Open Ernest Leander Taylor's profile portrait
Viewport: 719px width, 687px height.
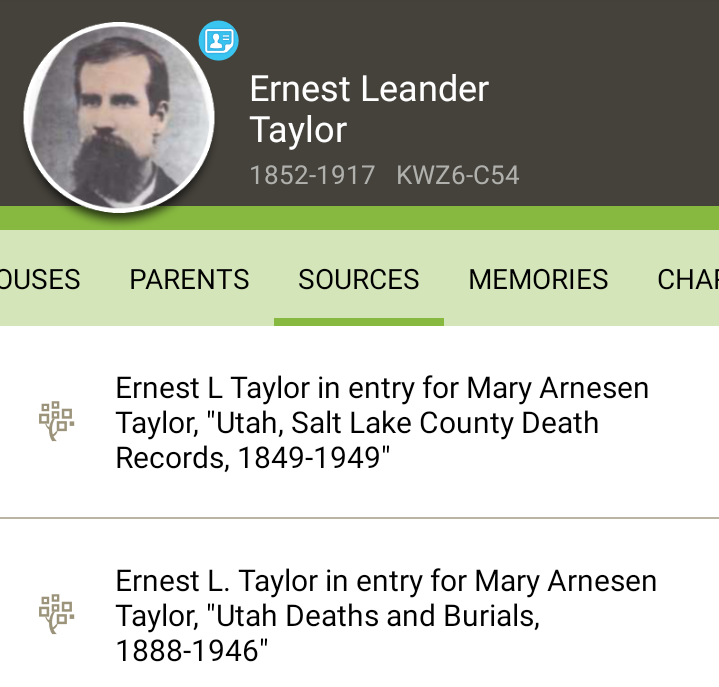point(119,117)
